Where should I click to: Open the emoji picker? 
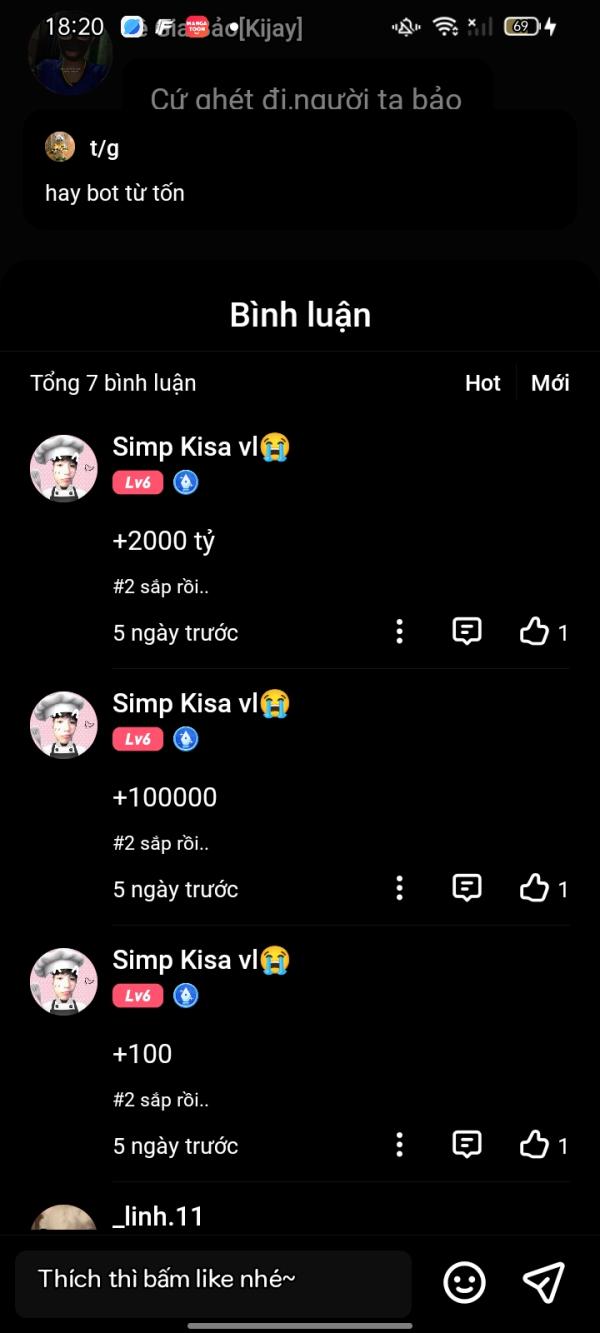pos(465,1282)
